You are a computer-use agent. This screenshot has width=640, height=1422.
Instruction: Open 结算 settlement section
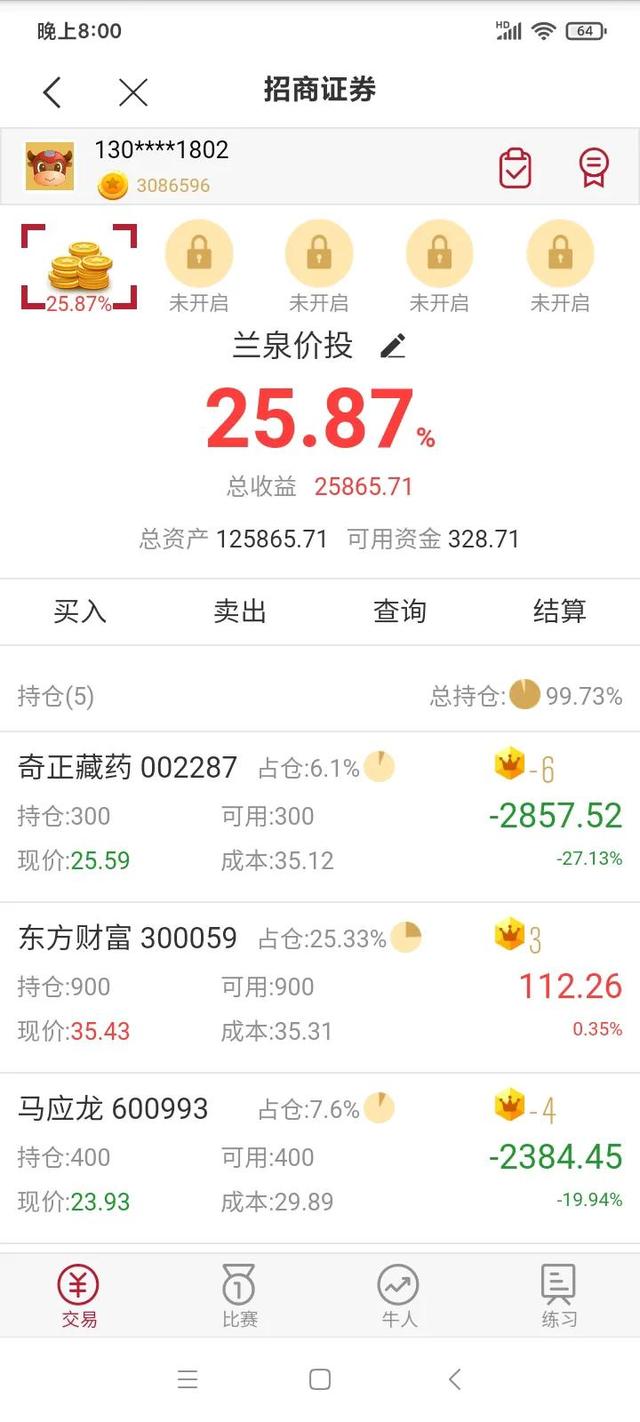click(x=560, y=611)
